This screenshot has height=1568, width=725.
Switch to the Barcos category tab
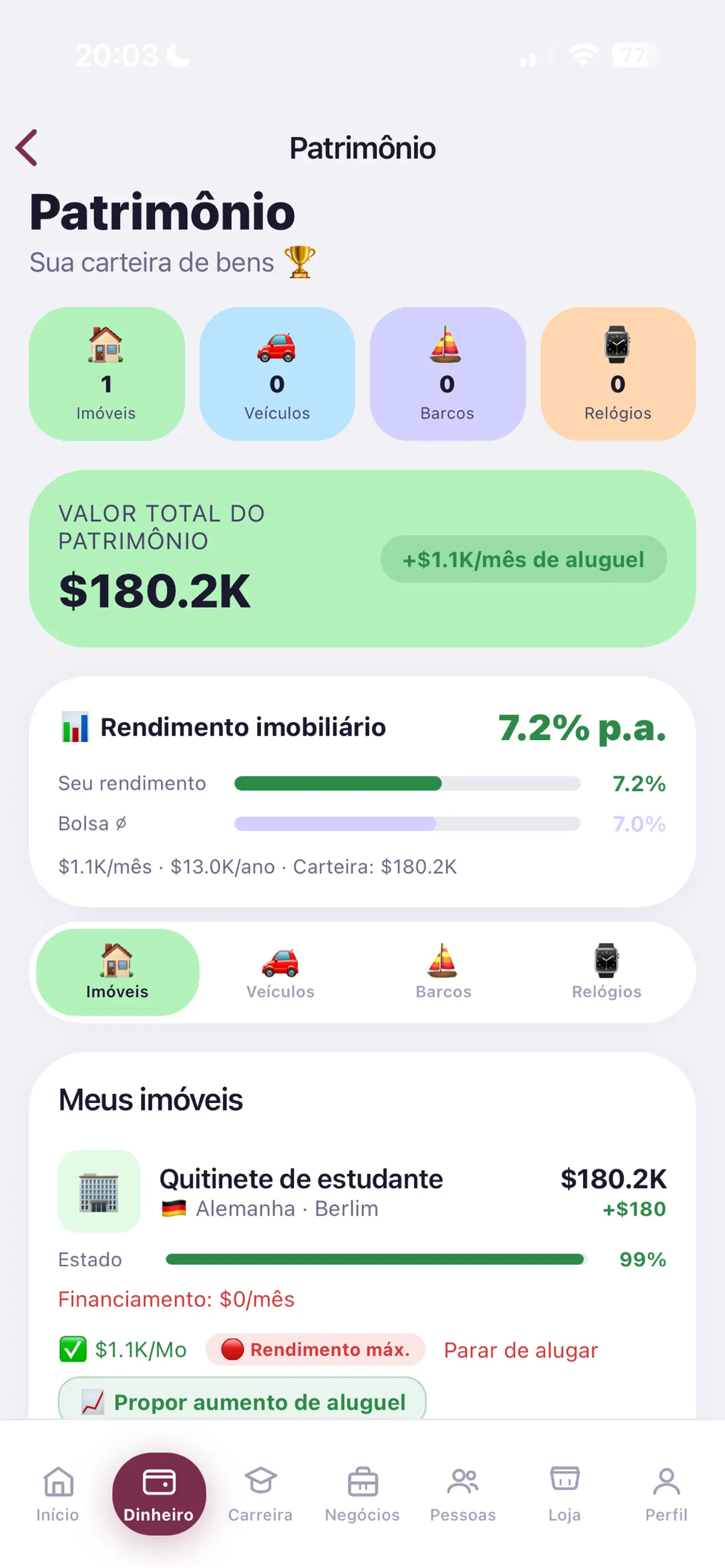443,972
